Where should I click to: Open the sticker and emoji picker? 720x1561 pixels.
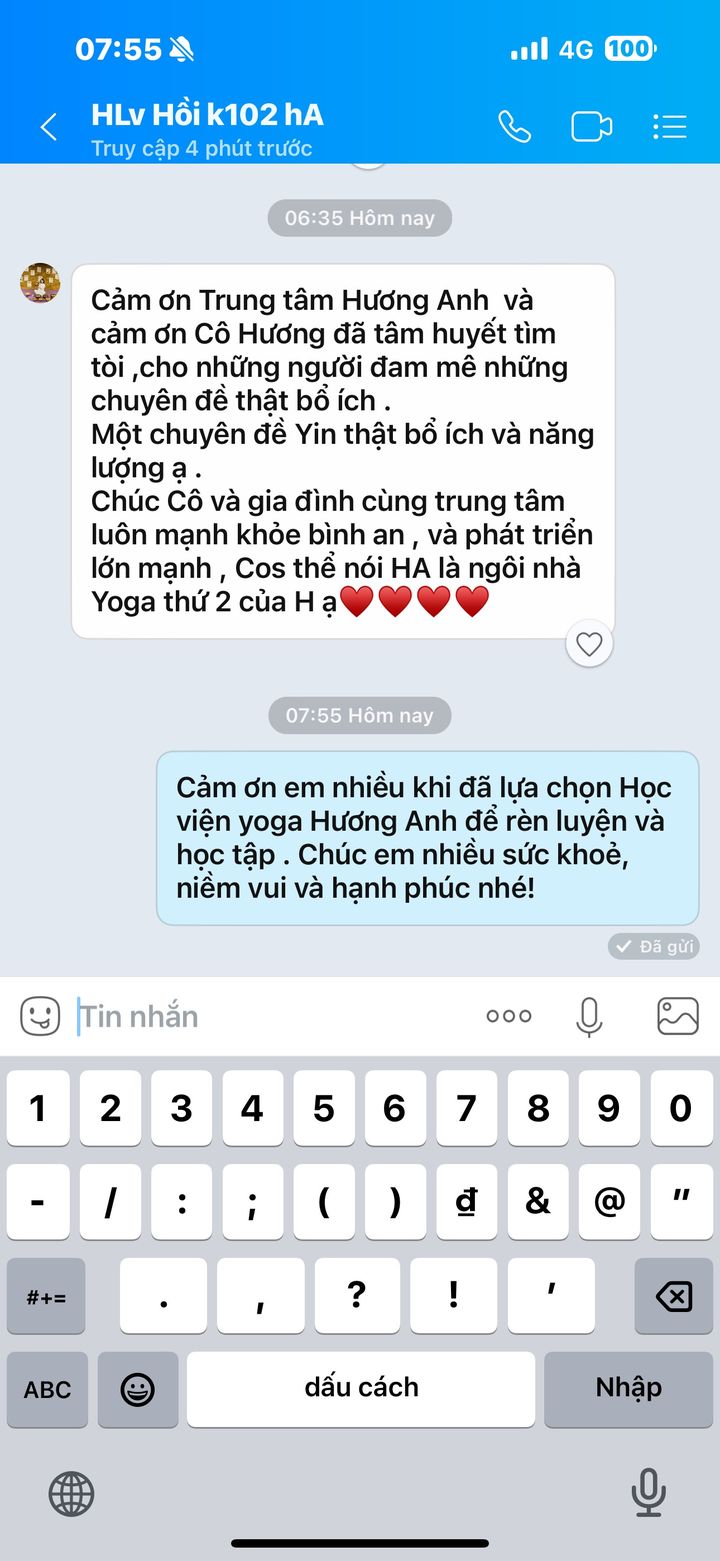click(x=40, y=1017)
